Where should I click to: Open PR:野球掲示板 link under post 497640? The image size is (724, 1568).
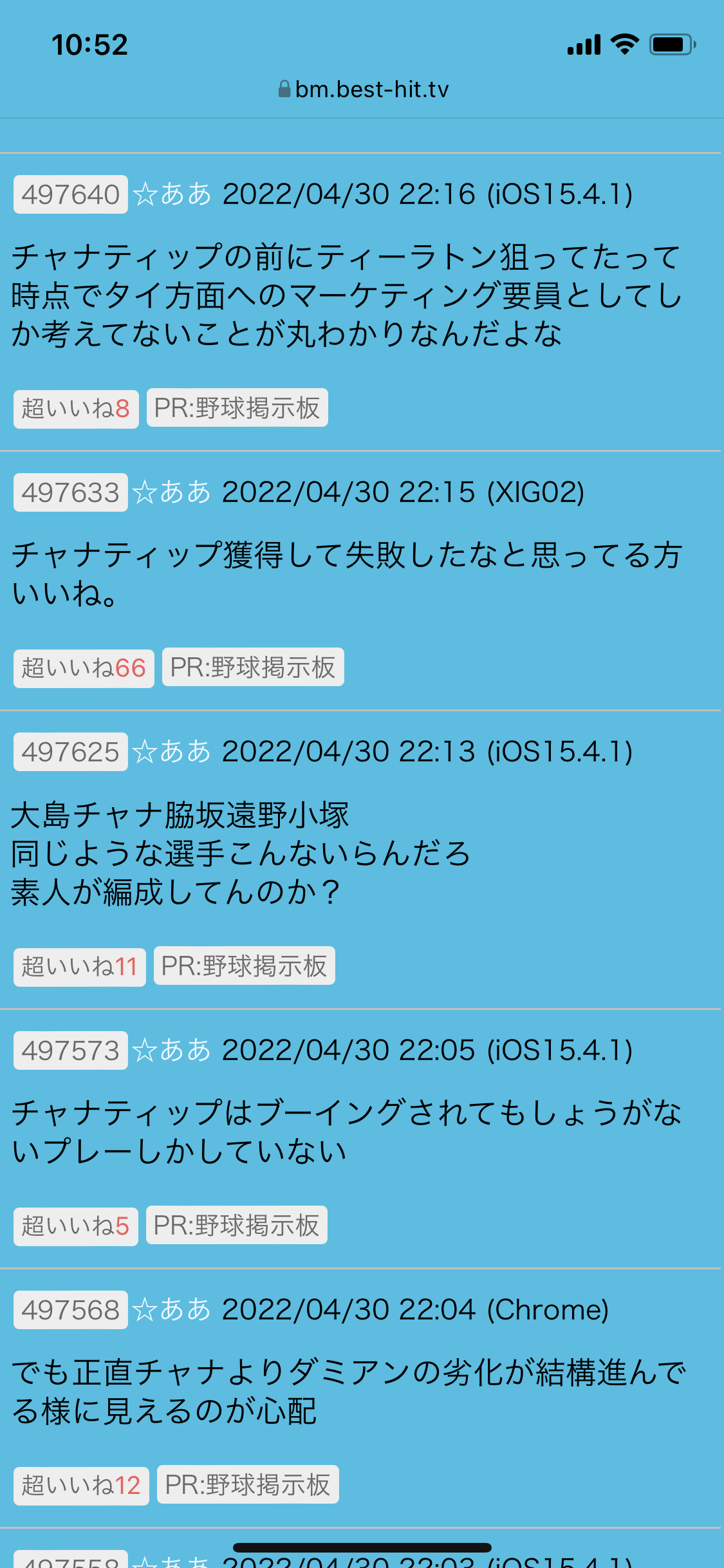237,408
